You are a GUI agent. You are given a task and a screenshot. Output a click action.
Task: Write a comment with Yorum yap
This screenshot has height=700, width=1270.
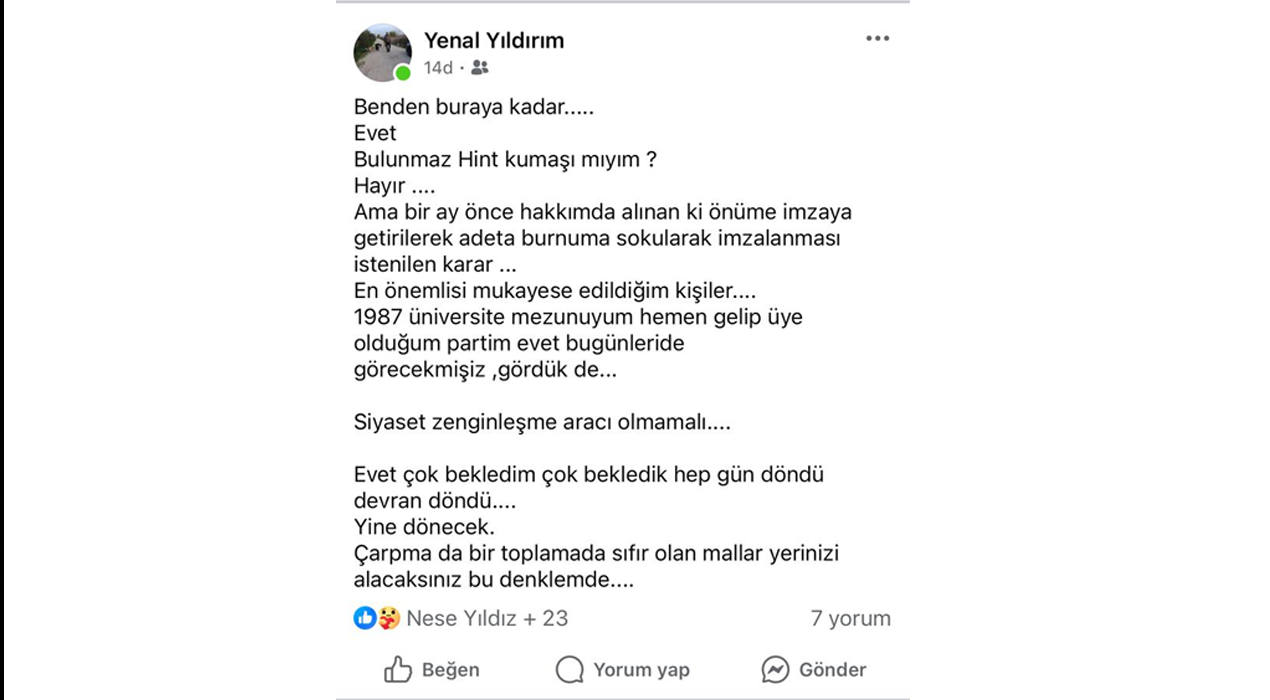623,669
